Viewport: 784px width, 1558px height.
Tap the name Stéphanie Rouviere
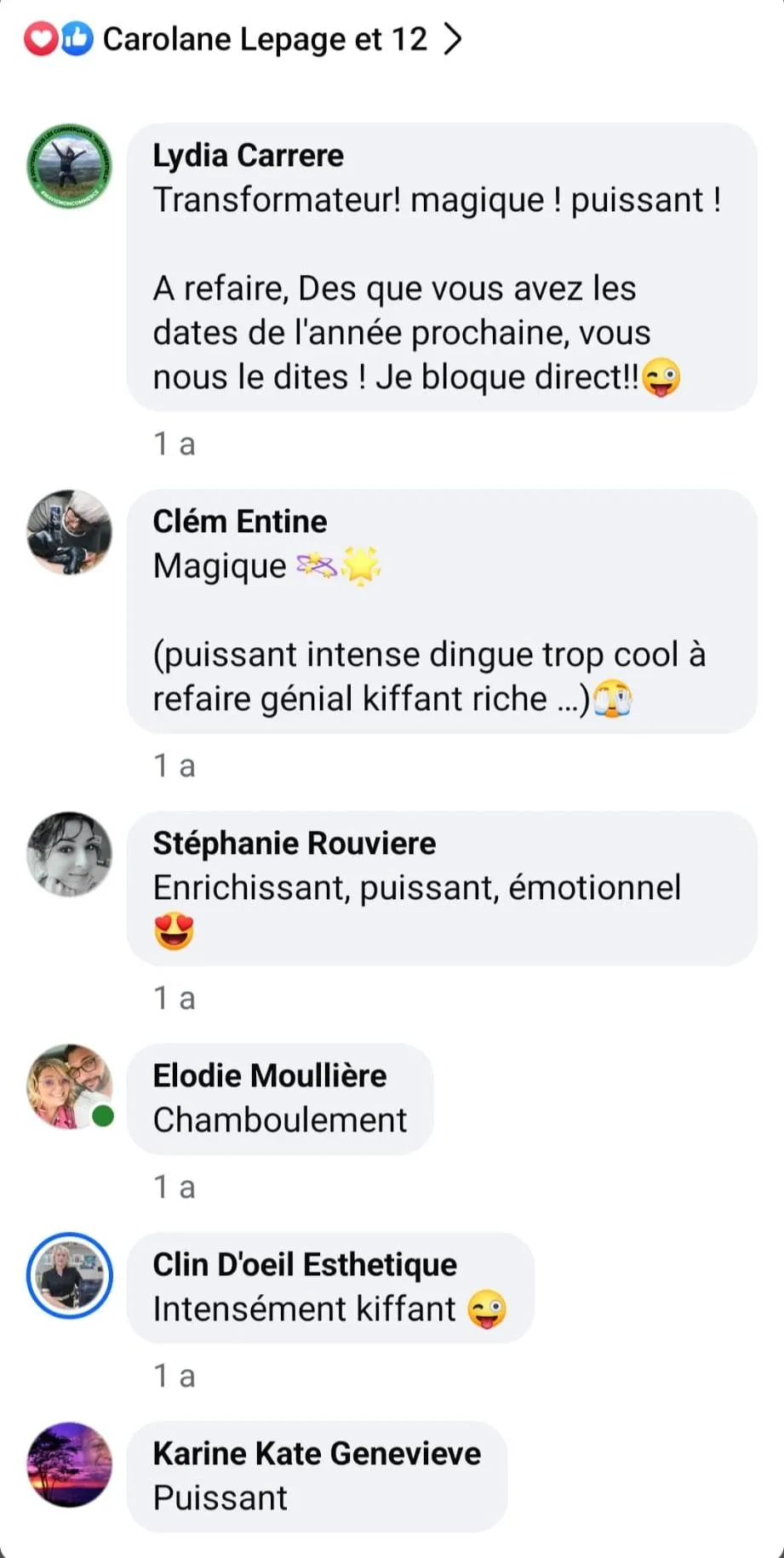(x=295, y=843)
